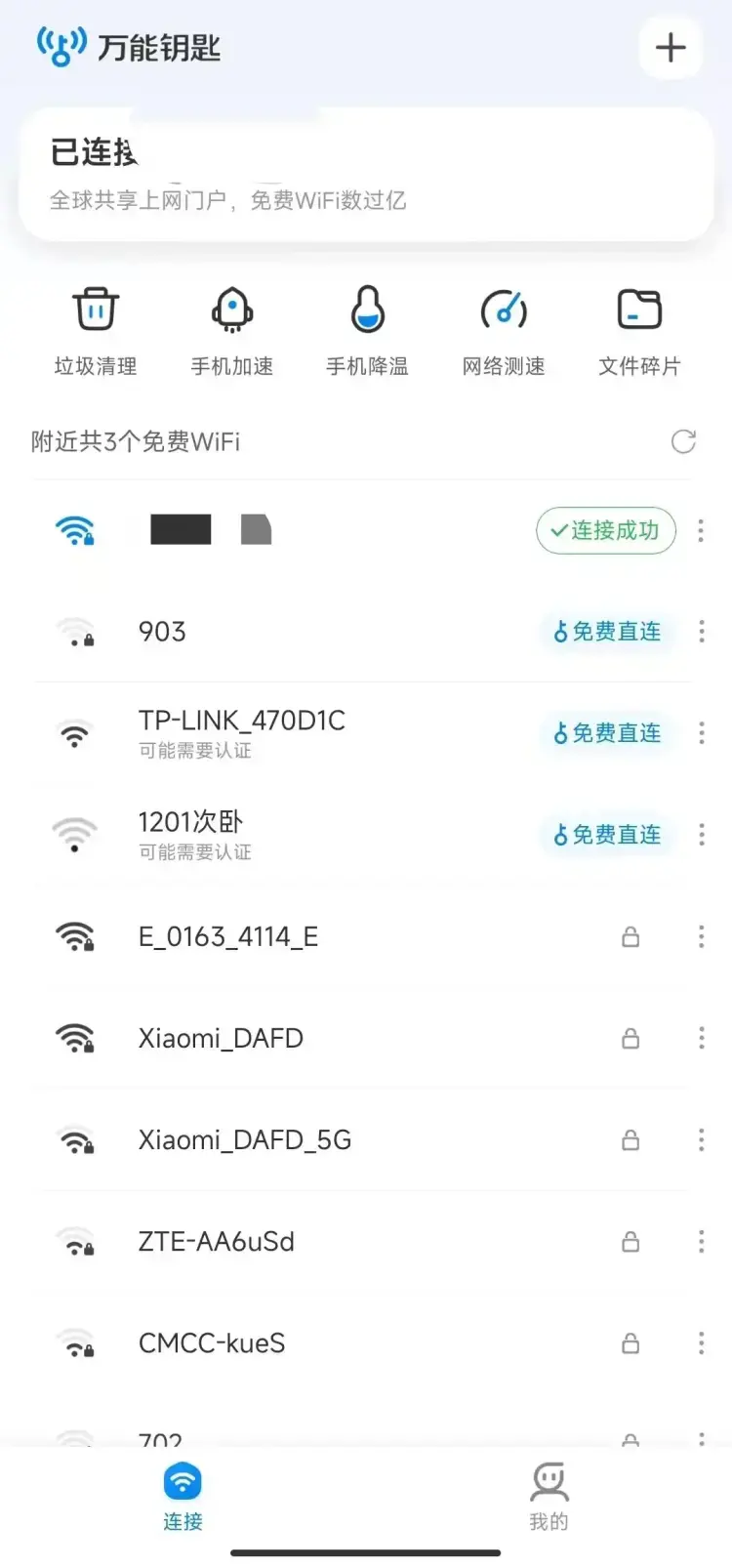
Task: Tap 免费直连 for 1201次卧 network
Action: coord(605,835)
